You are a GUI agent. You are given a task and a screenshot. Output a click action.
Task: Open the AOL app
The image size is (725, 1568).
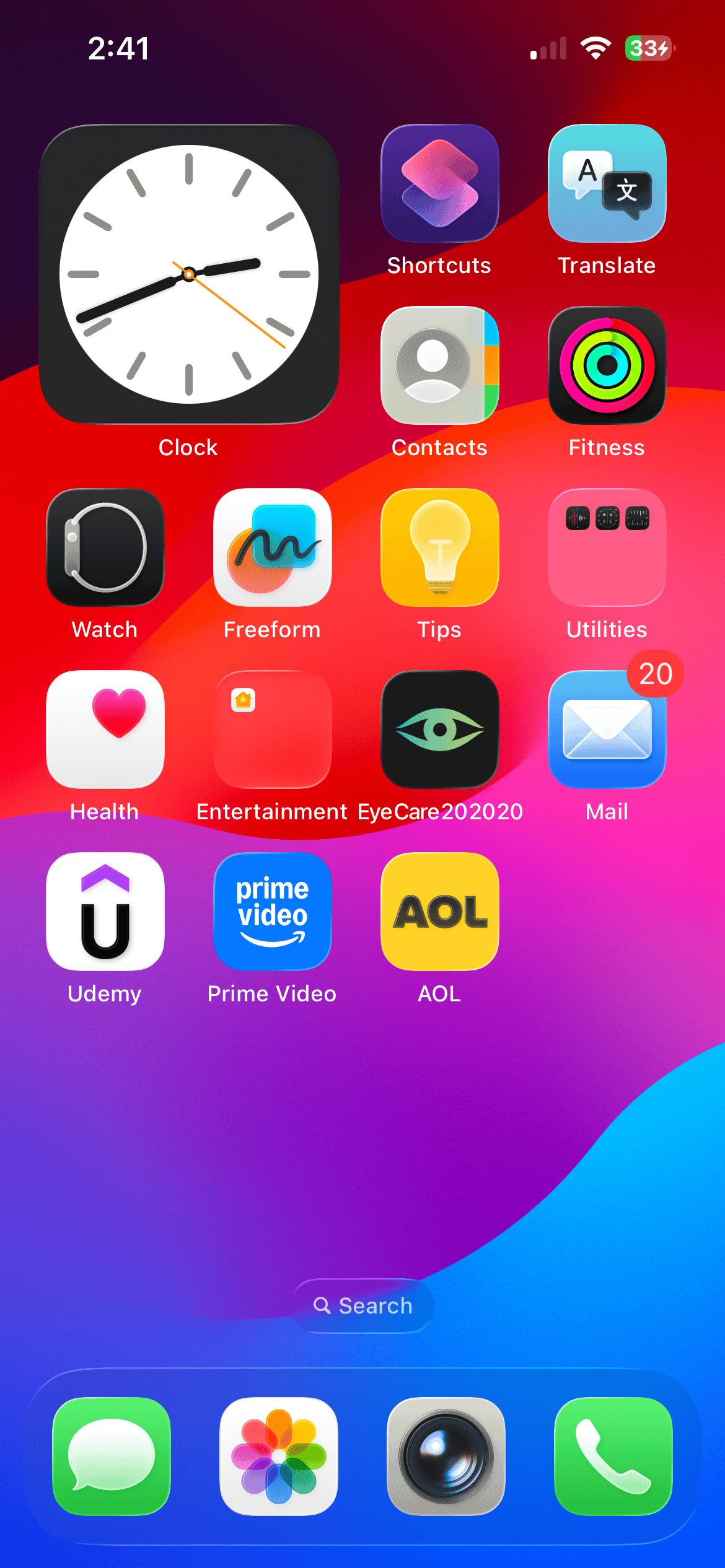point(439,912)
